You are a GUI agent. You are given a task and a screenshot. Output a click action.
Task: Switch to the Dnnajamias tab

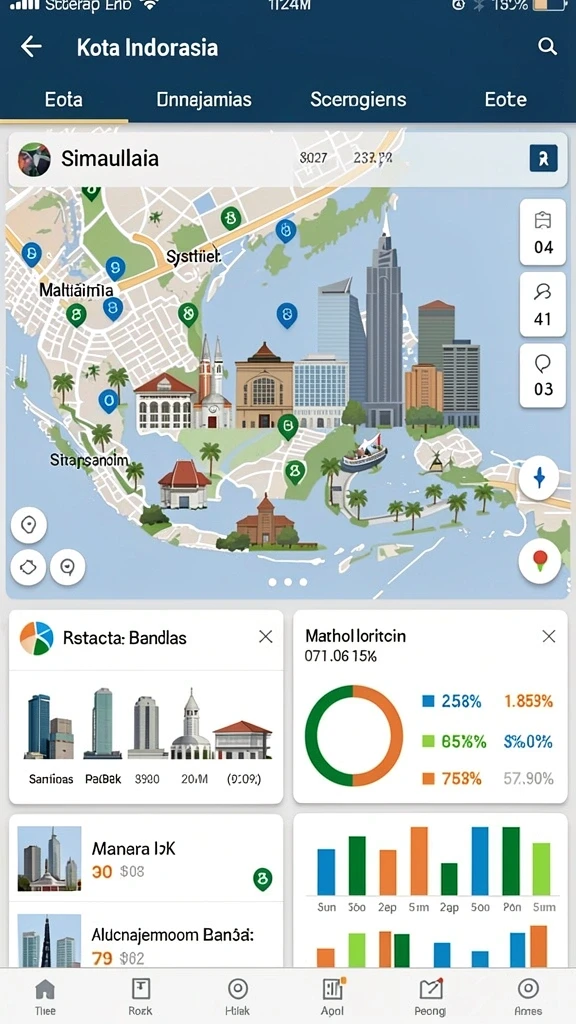coord(204,99)
